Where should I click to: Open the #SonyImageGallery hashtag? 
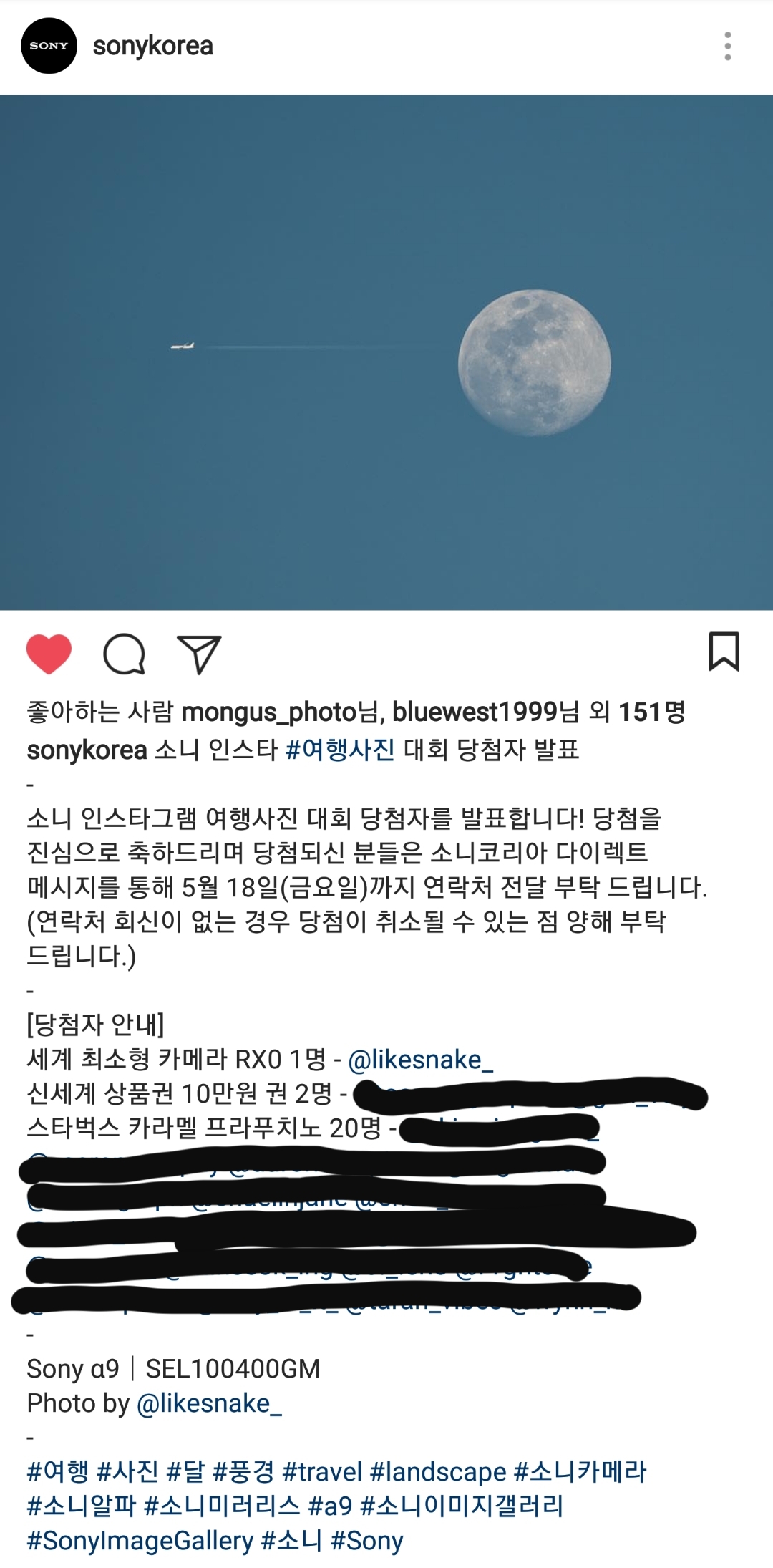140,1541
